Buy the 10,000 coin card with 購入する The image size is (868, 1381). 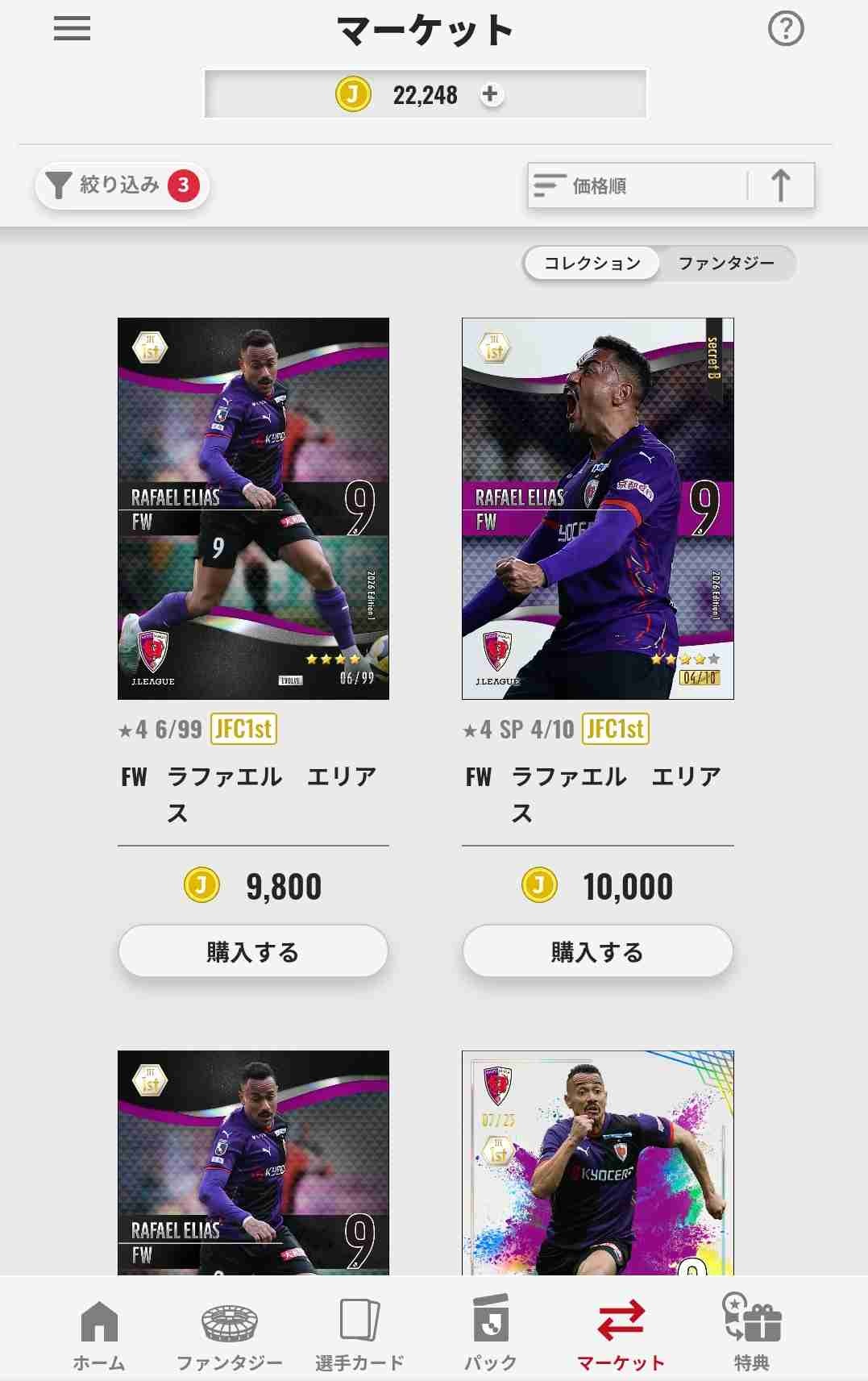(597, 951)
